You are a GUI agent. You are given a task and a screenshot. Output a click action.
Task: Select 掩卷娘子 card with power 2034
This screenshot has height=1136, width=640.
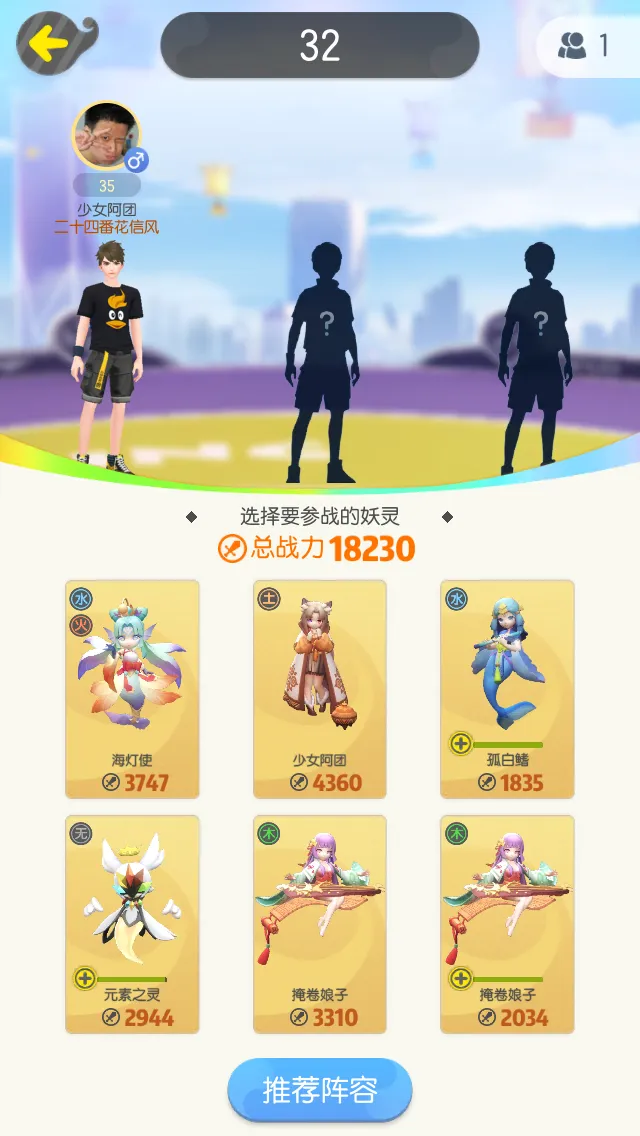[x=507, y=924]
